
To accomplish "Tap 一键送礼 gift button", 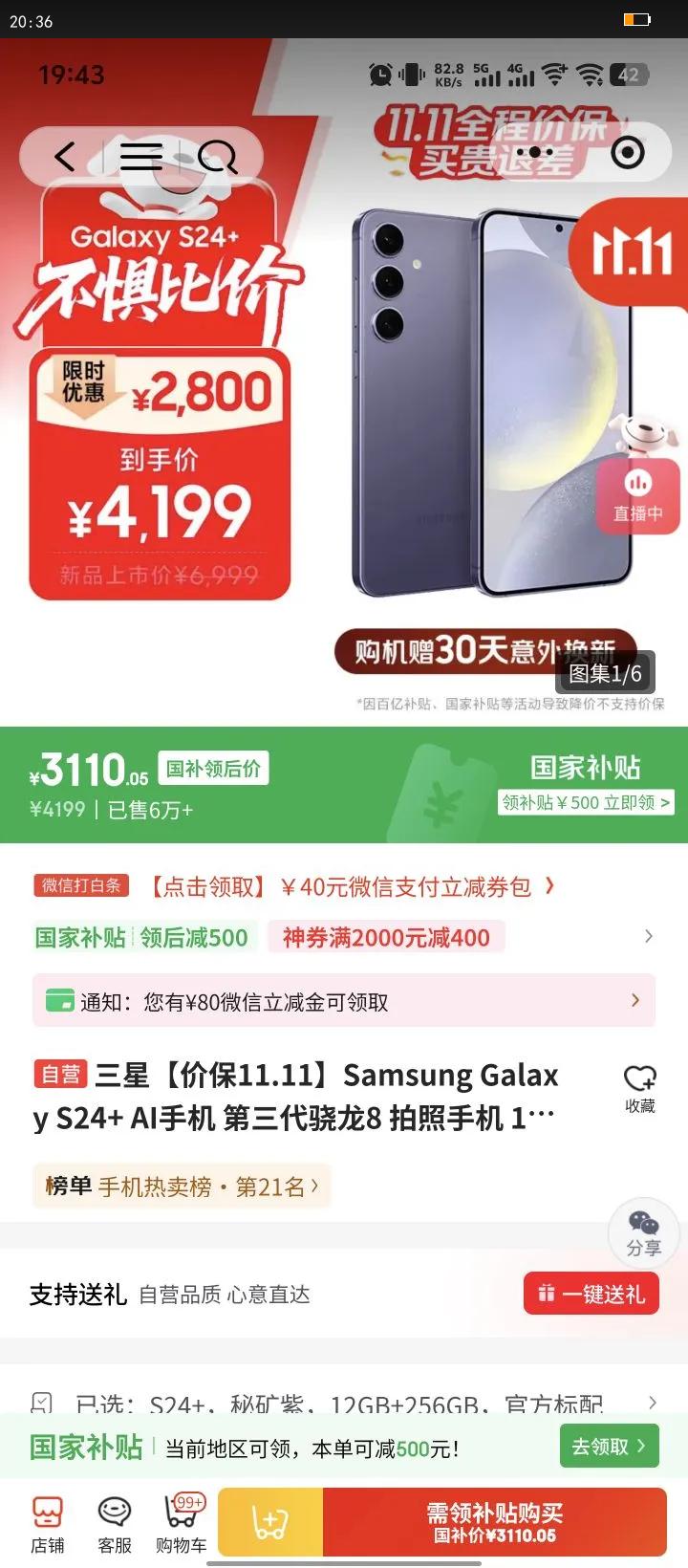I will click(x=591, y=1293).
